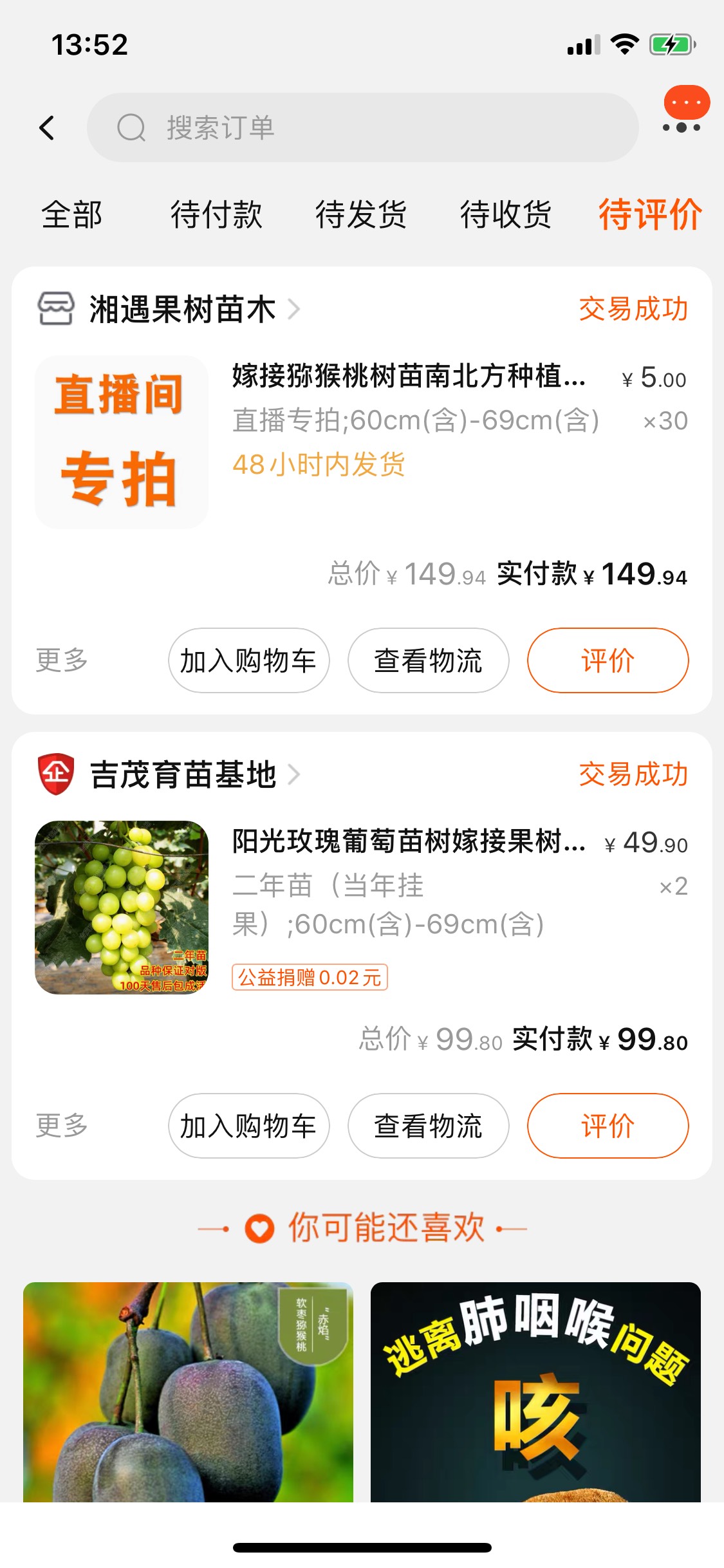
Task: Switch to the 待付款 tab
Action: coord(216,214)
